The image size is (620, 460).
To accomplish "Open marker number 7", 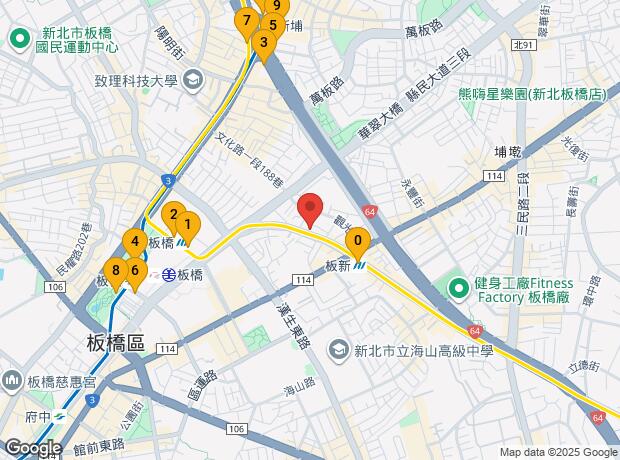I will (x=246, y=21).
